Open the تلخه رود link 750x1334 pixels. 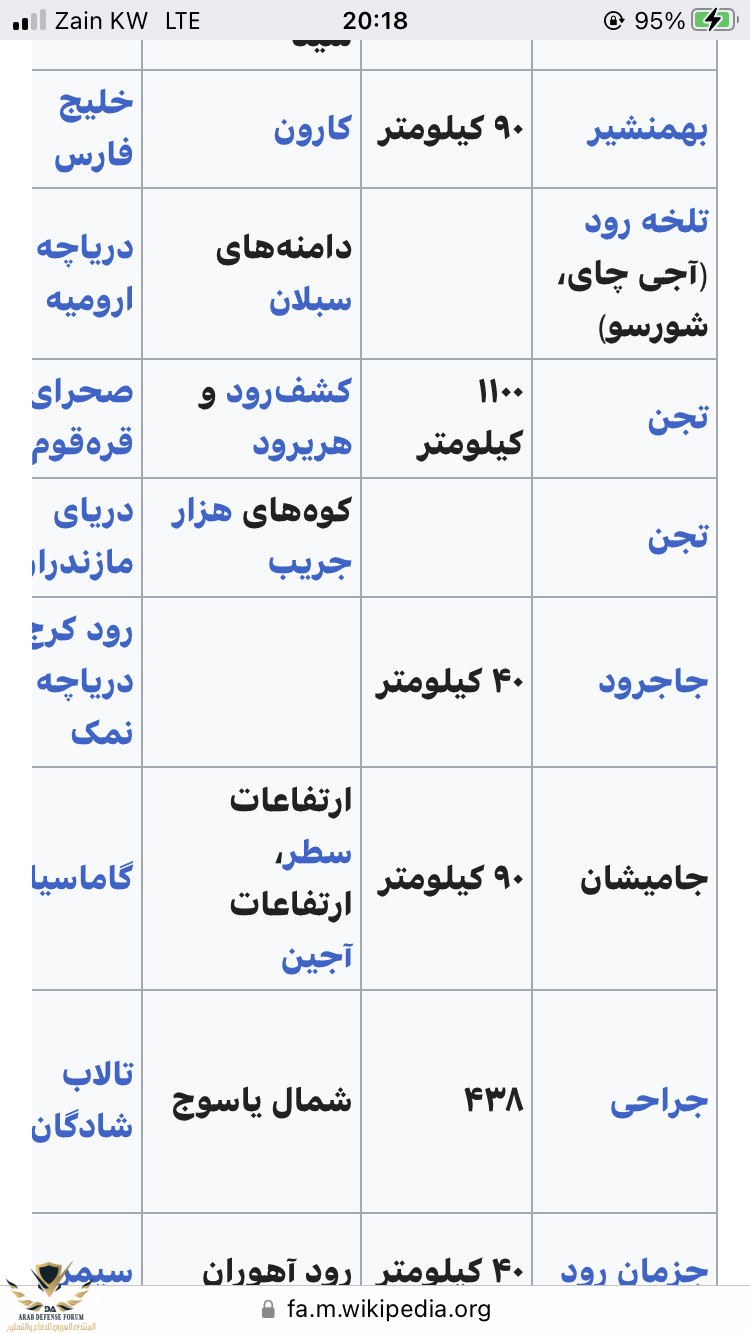[647, 222]
